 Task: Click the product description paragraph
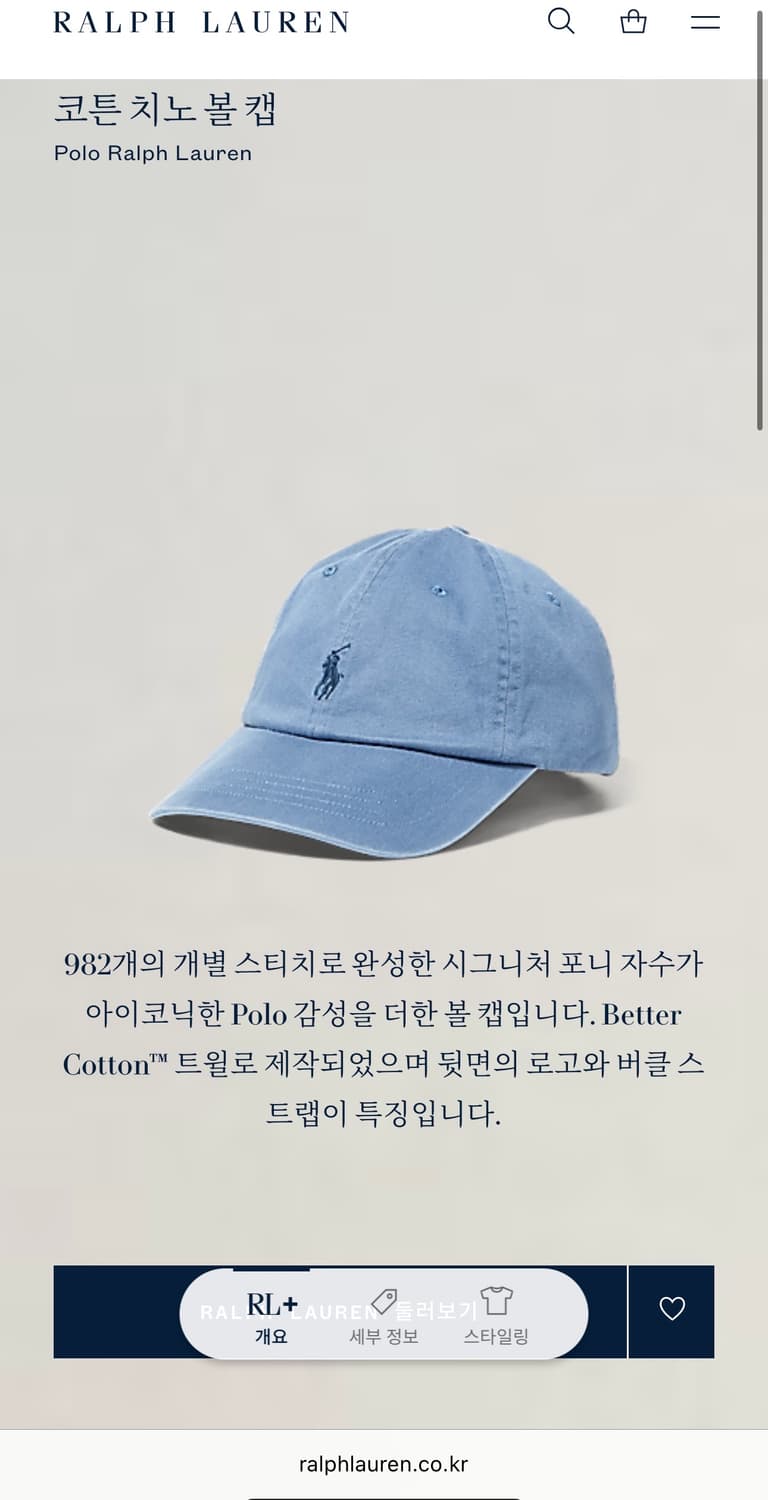pos(384,1035)
